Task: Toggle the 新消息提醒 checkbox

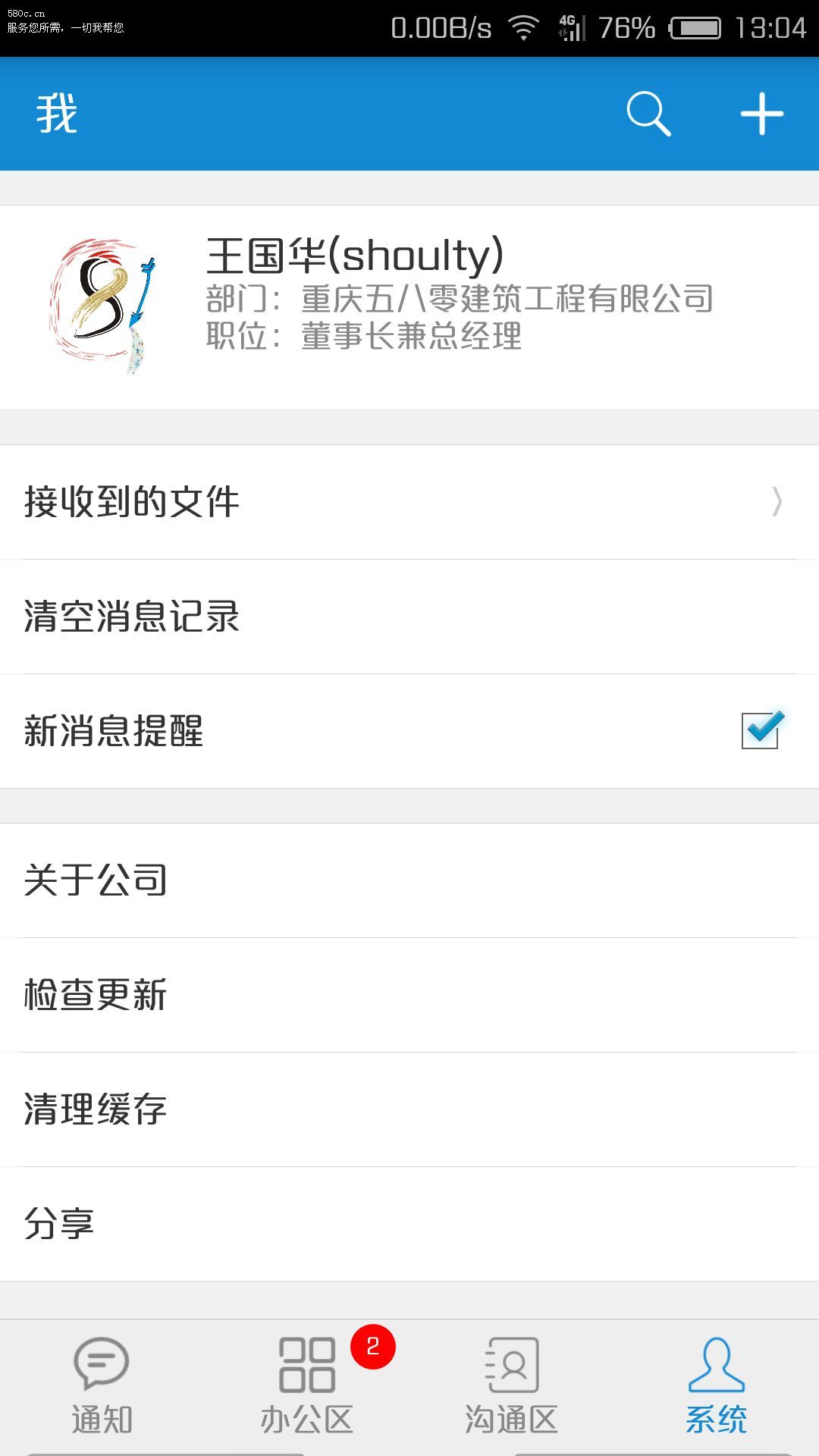Action: 761,730
